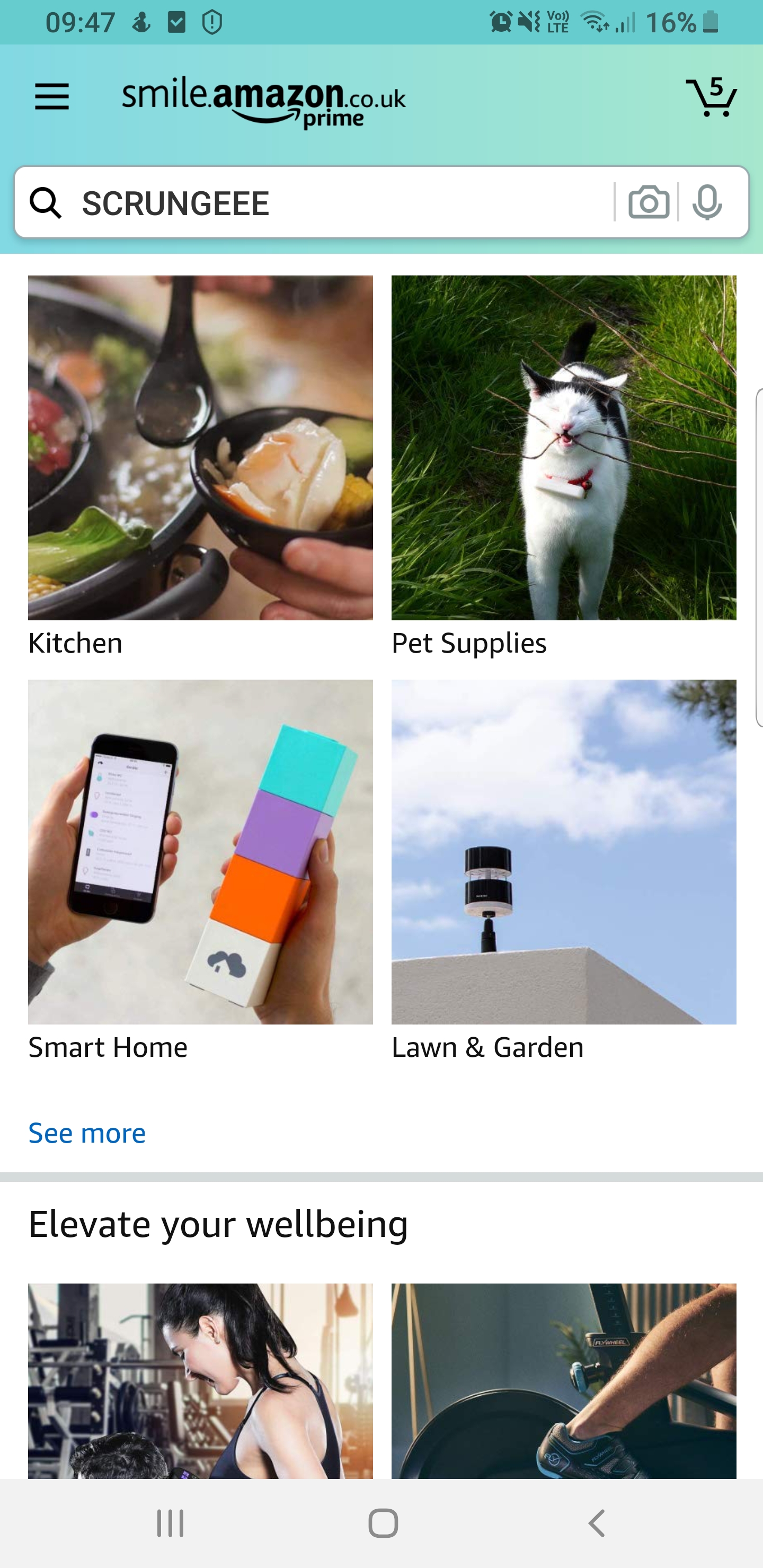Open the hamburger menu
Image resolution: width=763 pixels, height=1568 pixels.
click(x=52, y=97)
